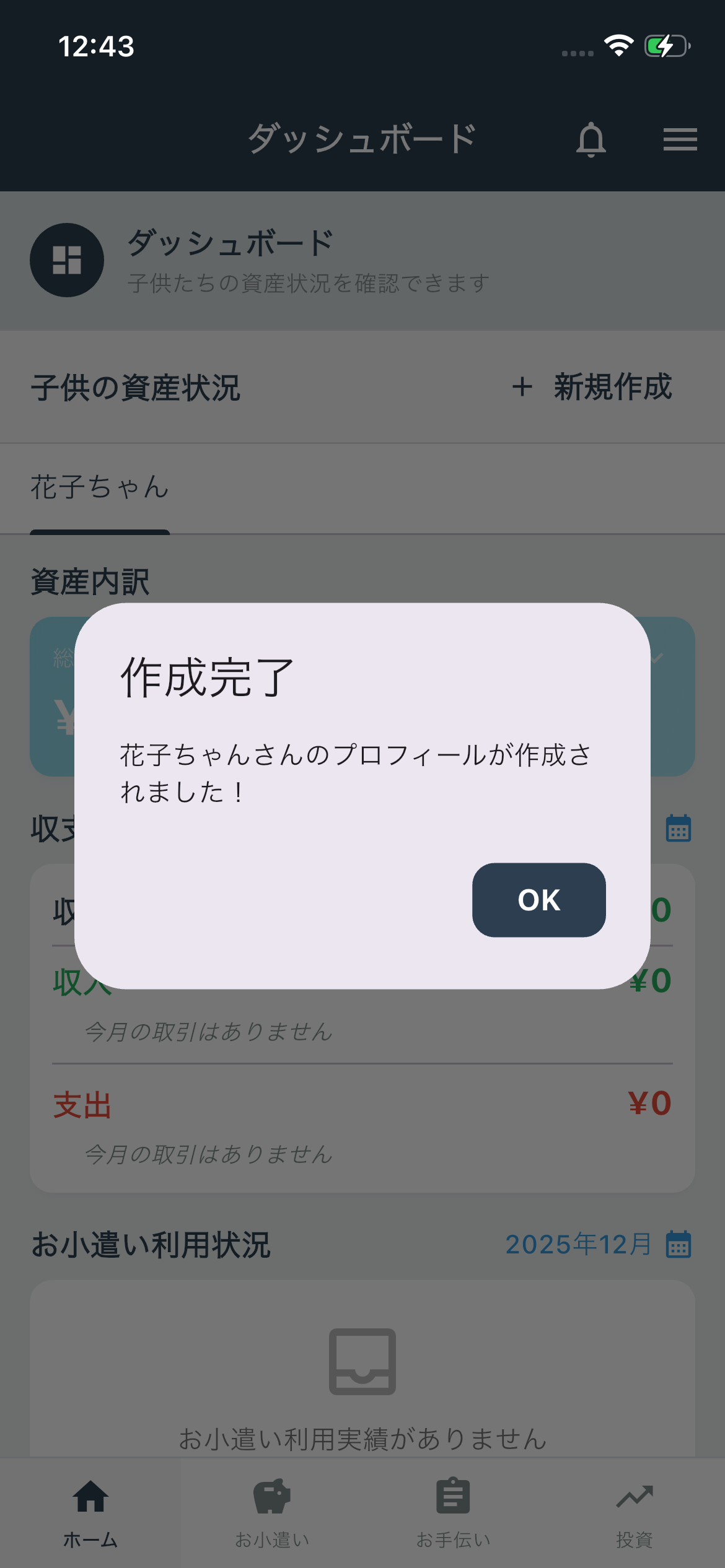
Task: Open the calendar picker beside 収支
Action: pyautogui.click(x=678, y=828)
